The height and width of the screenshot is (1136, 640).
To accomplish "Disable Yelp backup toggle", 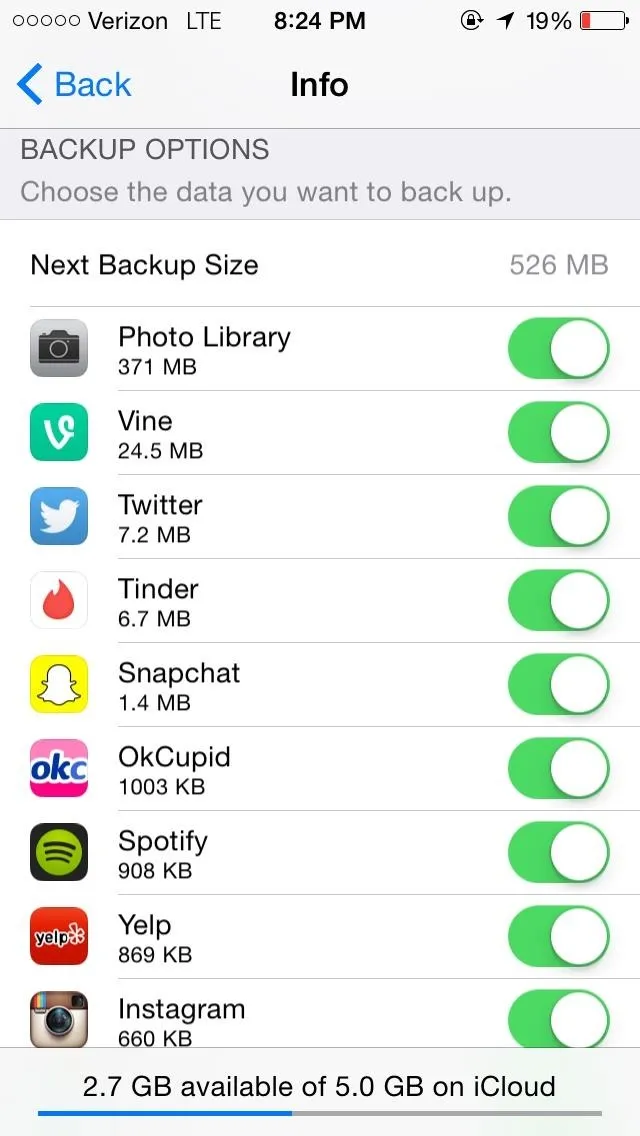I will pyautogui.click(x=558, y=937).
